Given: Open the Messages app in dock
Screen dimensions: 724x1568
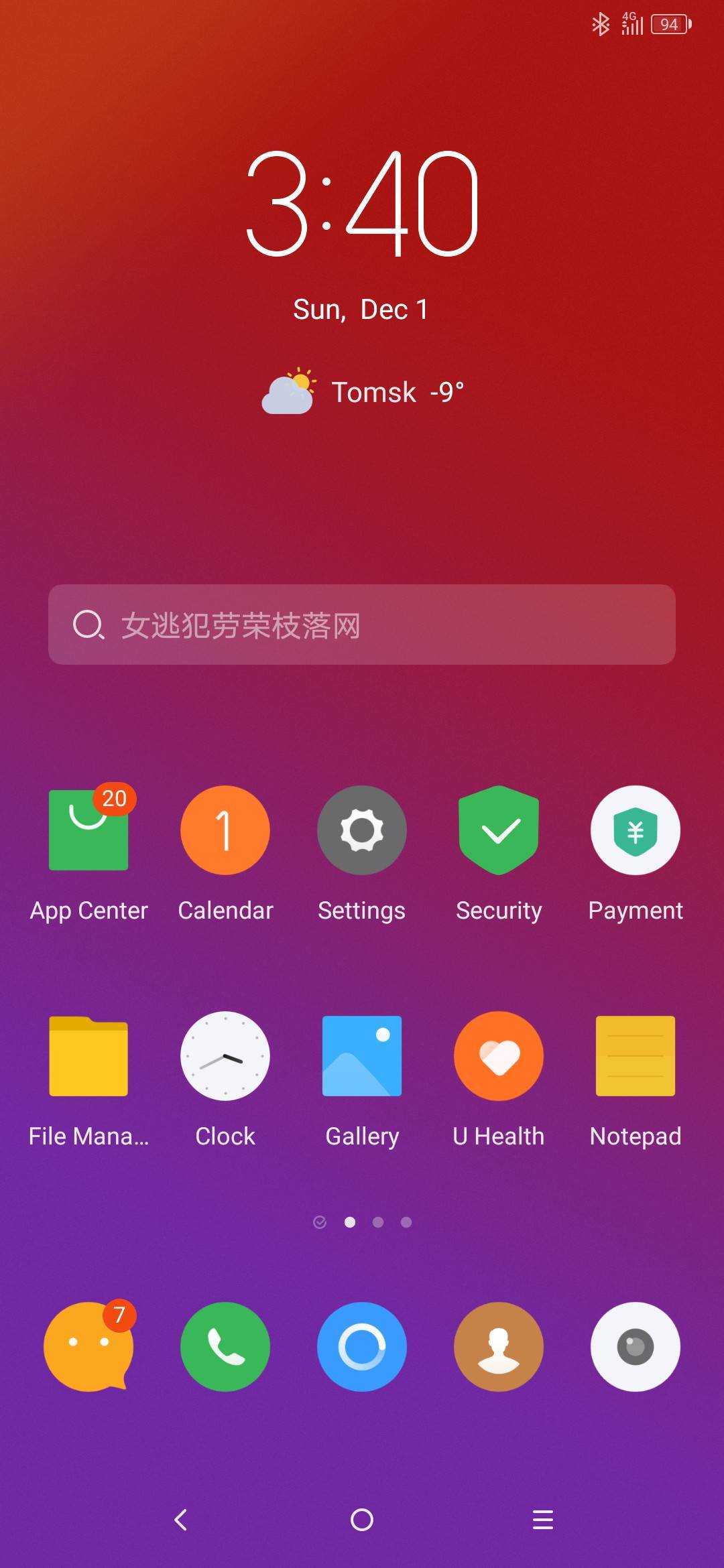Looking at the screenshot, I should (88, 1347).
